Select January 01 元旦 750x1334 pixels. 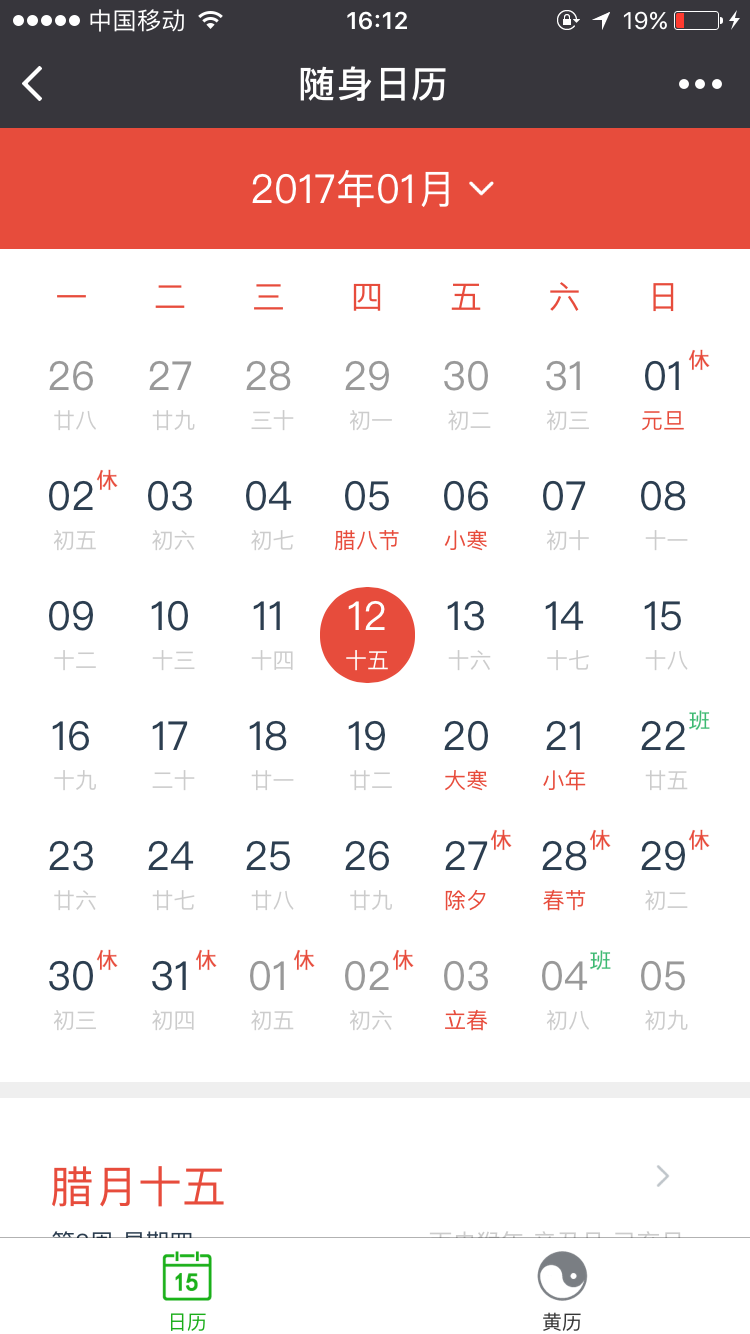pyautogui.click(x=663, y=394)
